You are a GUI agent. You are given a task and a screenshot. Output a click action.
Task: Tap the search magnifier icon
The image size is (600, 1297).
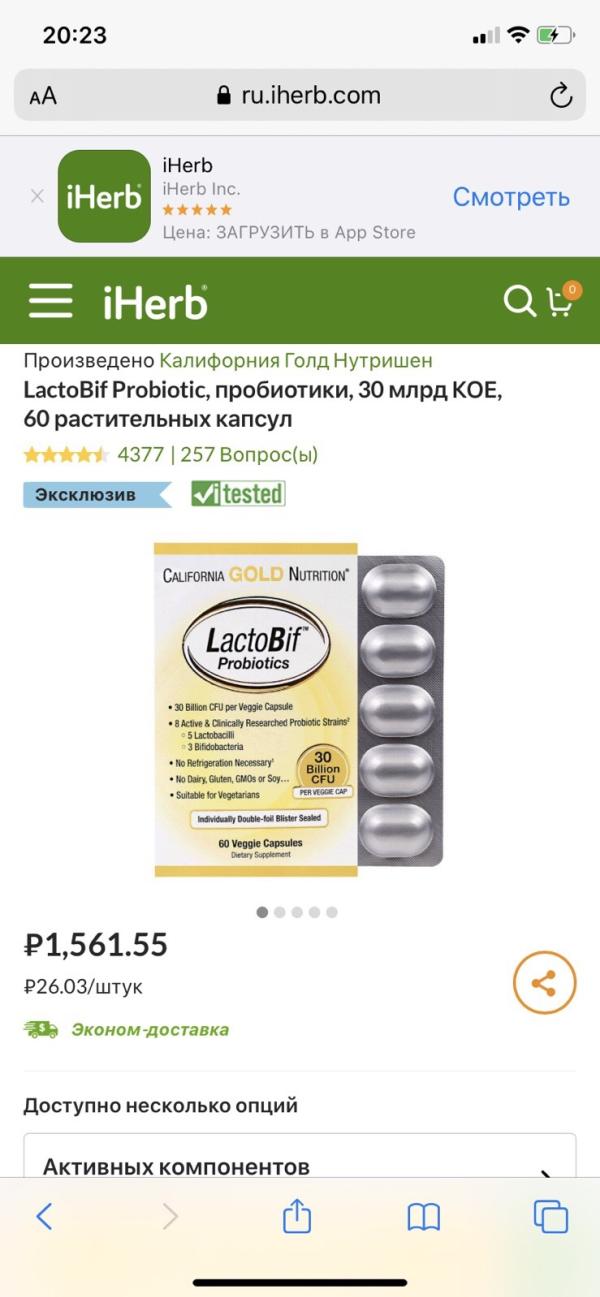click(519, 300)
